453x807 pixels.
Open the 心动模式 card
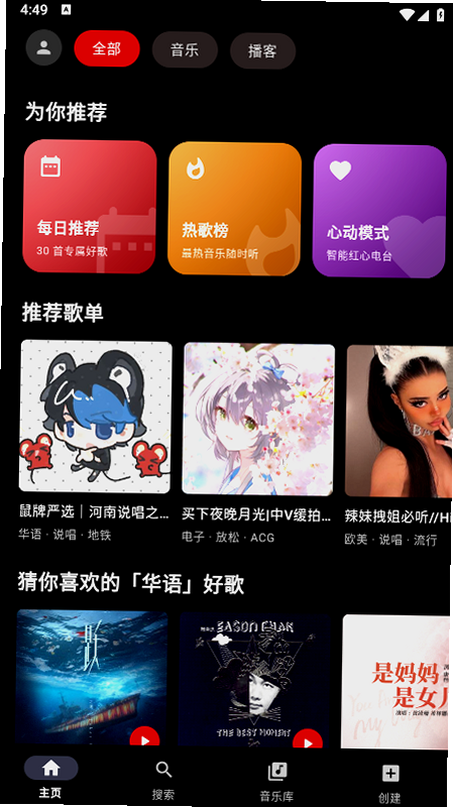click(x=379, y=210)
